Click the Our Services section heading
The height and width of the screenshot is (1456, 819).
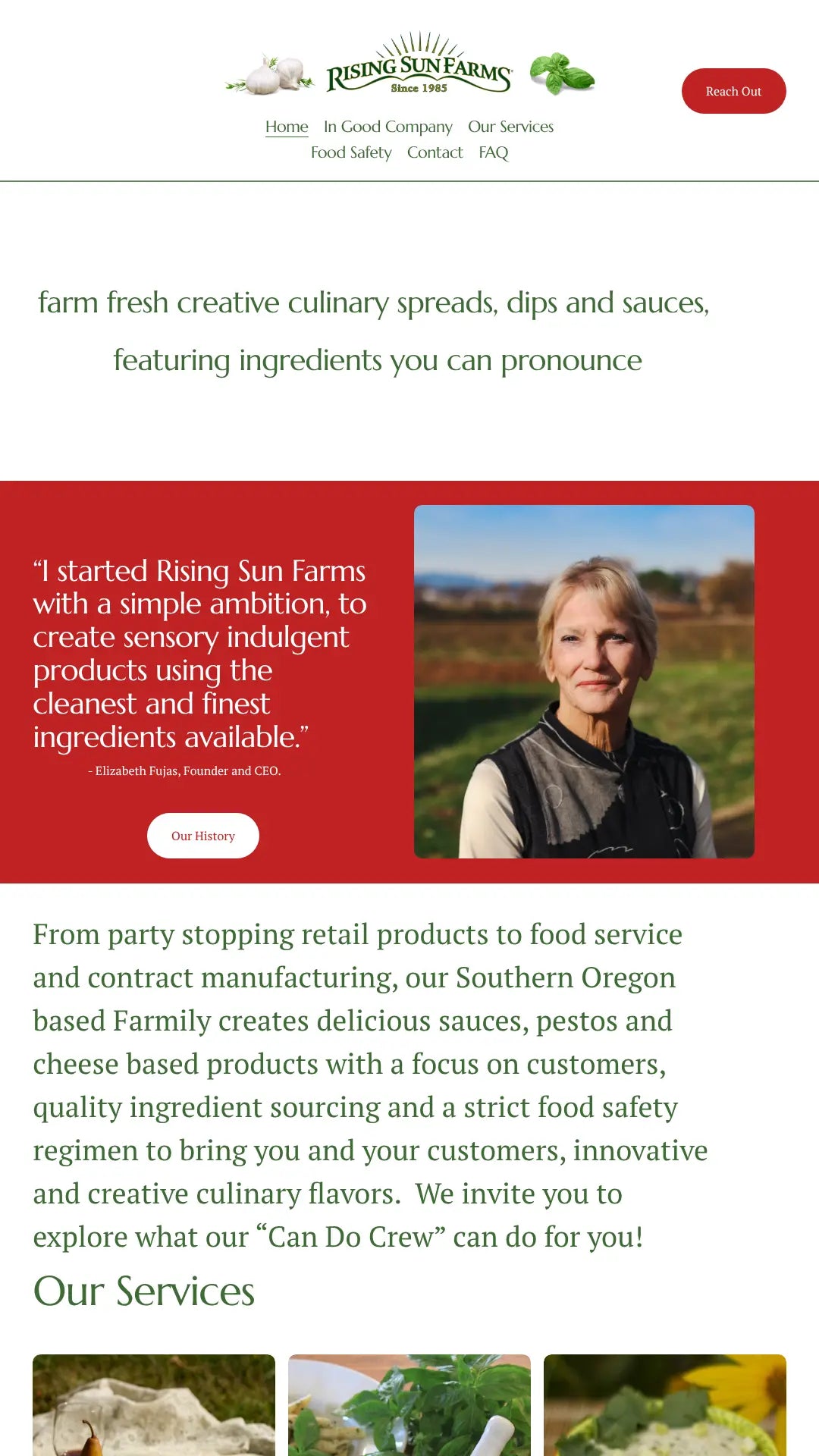[x=144, y=1290]
